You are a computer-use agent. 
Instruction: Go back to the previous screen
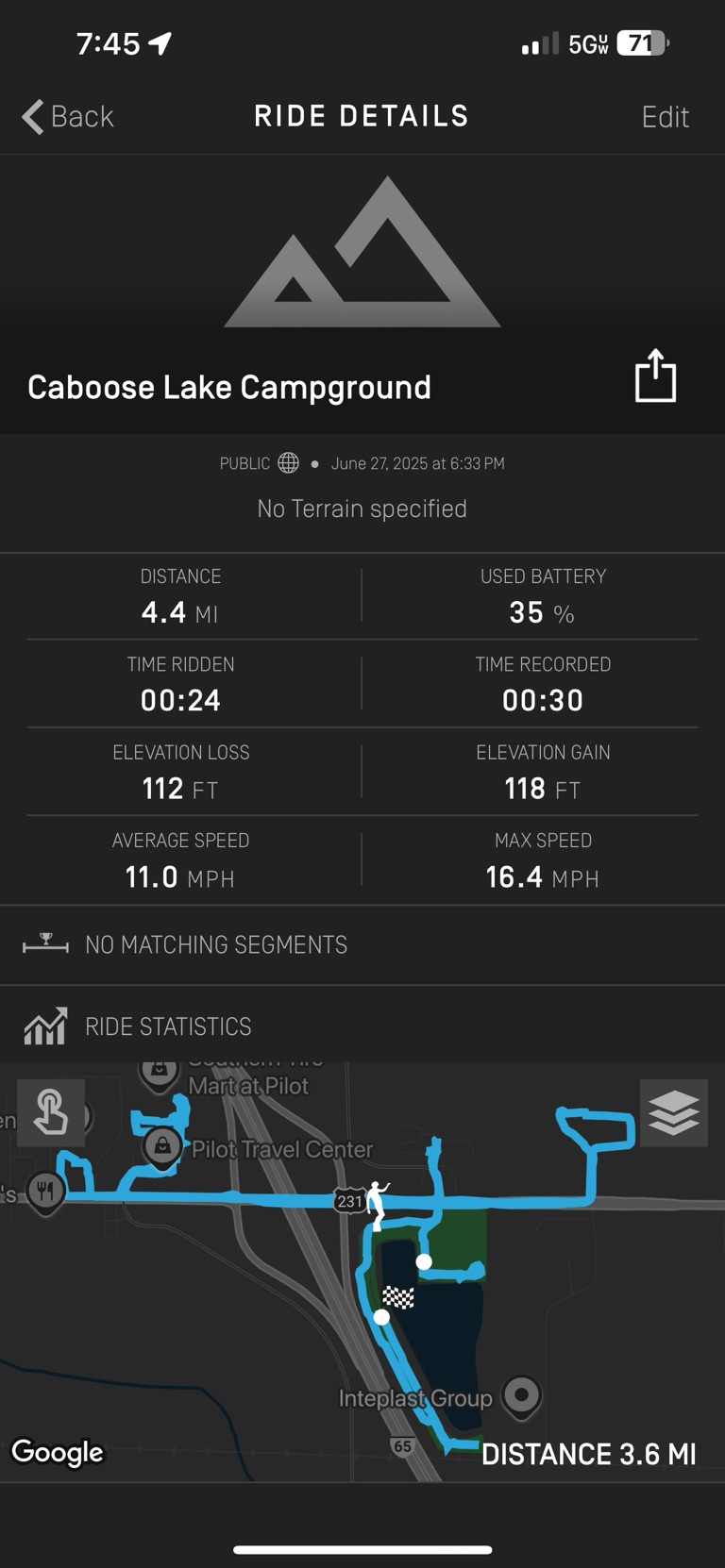point(67,117)
